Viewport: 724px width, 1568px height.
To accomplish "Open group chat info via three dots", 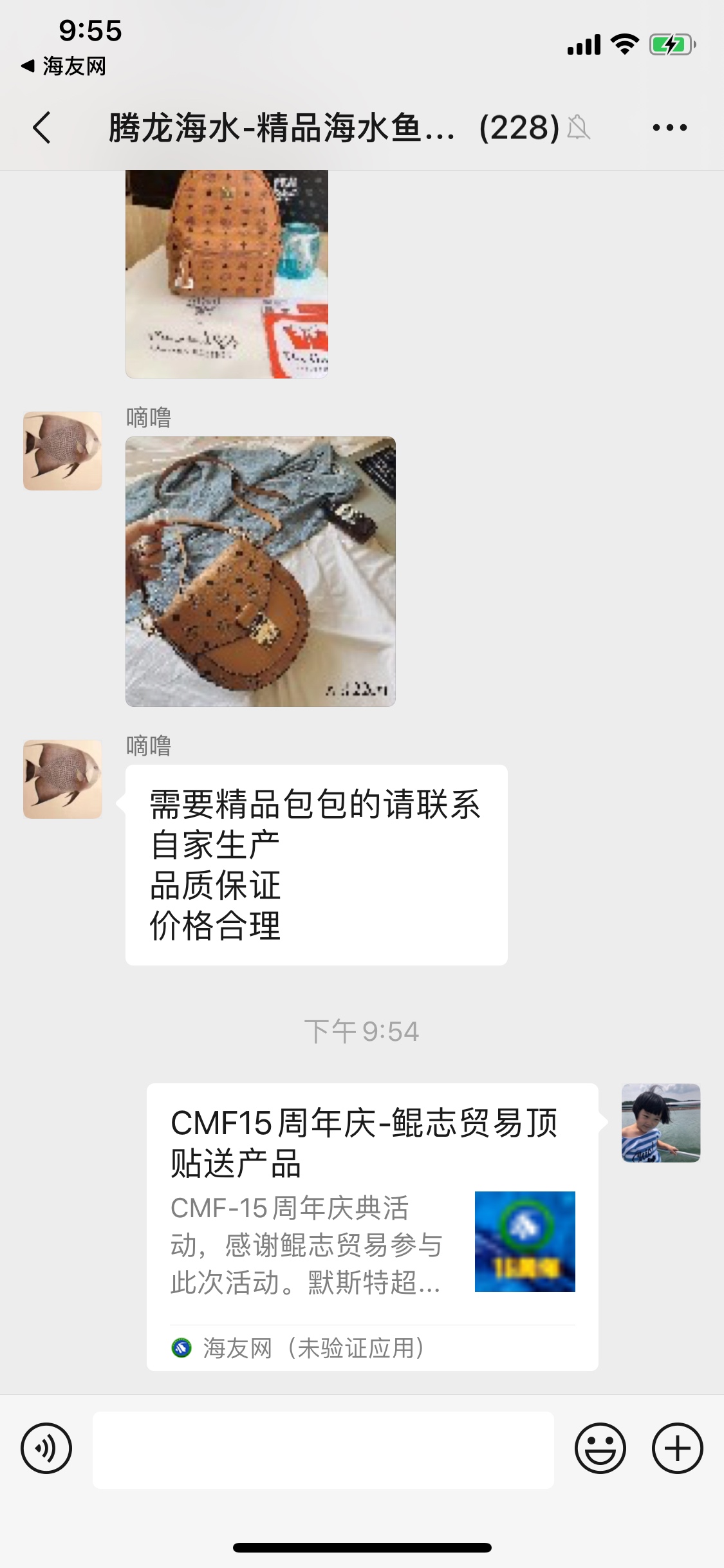I will (669, 127).
